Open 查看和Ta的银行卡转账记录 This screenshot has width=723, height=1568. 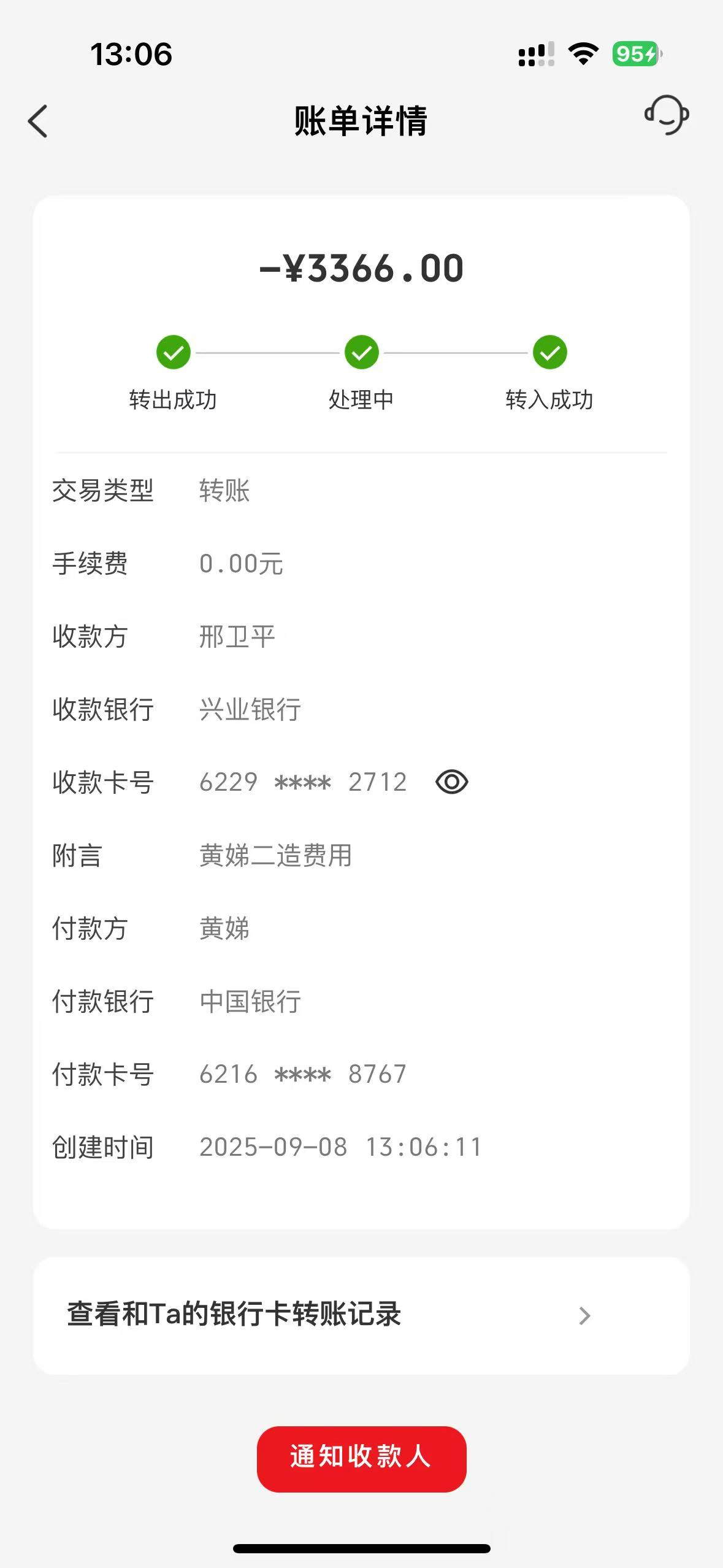[361, 1315]
